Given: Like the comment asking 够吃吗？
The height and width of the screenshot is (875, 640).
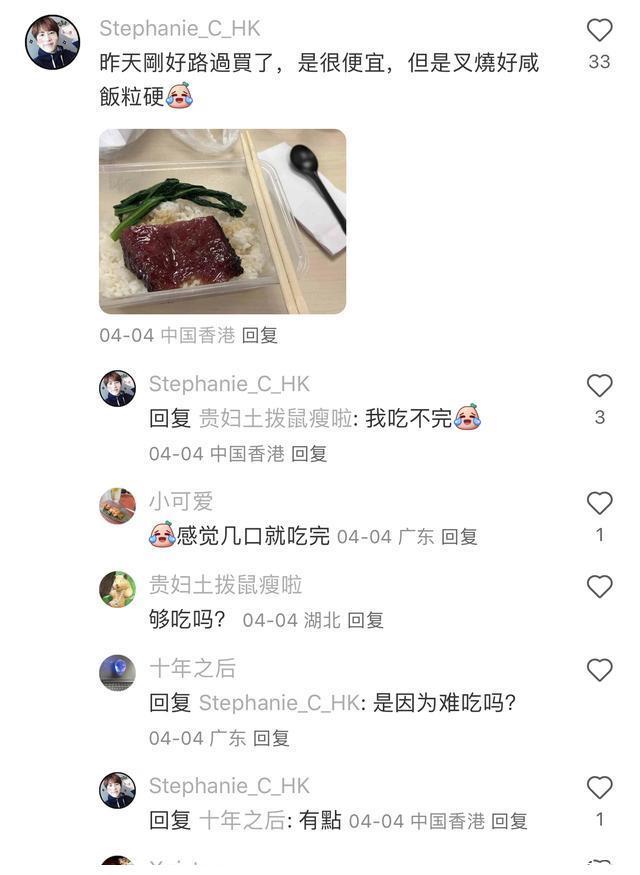Looking at the screenshot, I should [599, 587].
